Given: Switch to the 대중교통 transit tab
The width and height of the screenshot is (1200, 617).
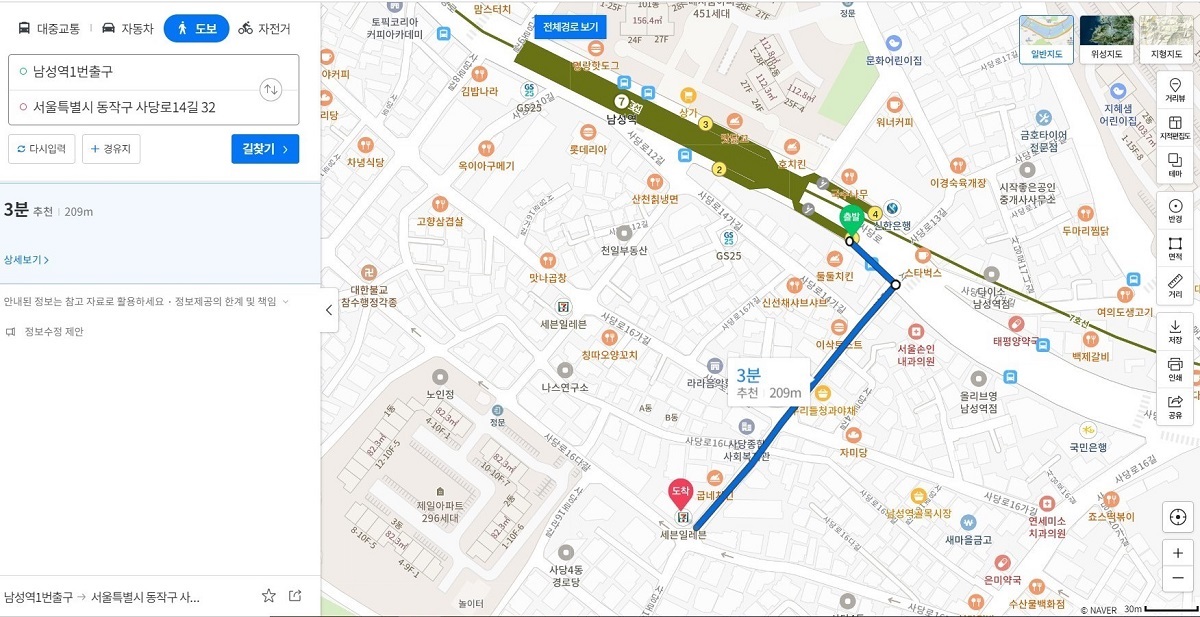Looking at the screenshot, I should click(x=50, y=28).
